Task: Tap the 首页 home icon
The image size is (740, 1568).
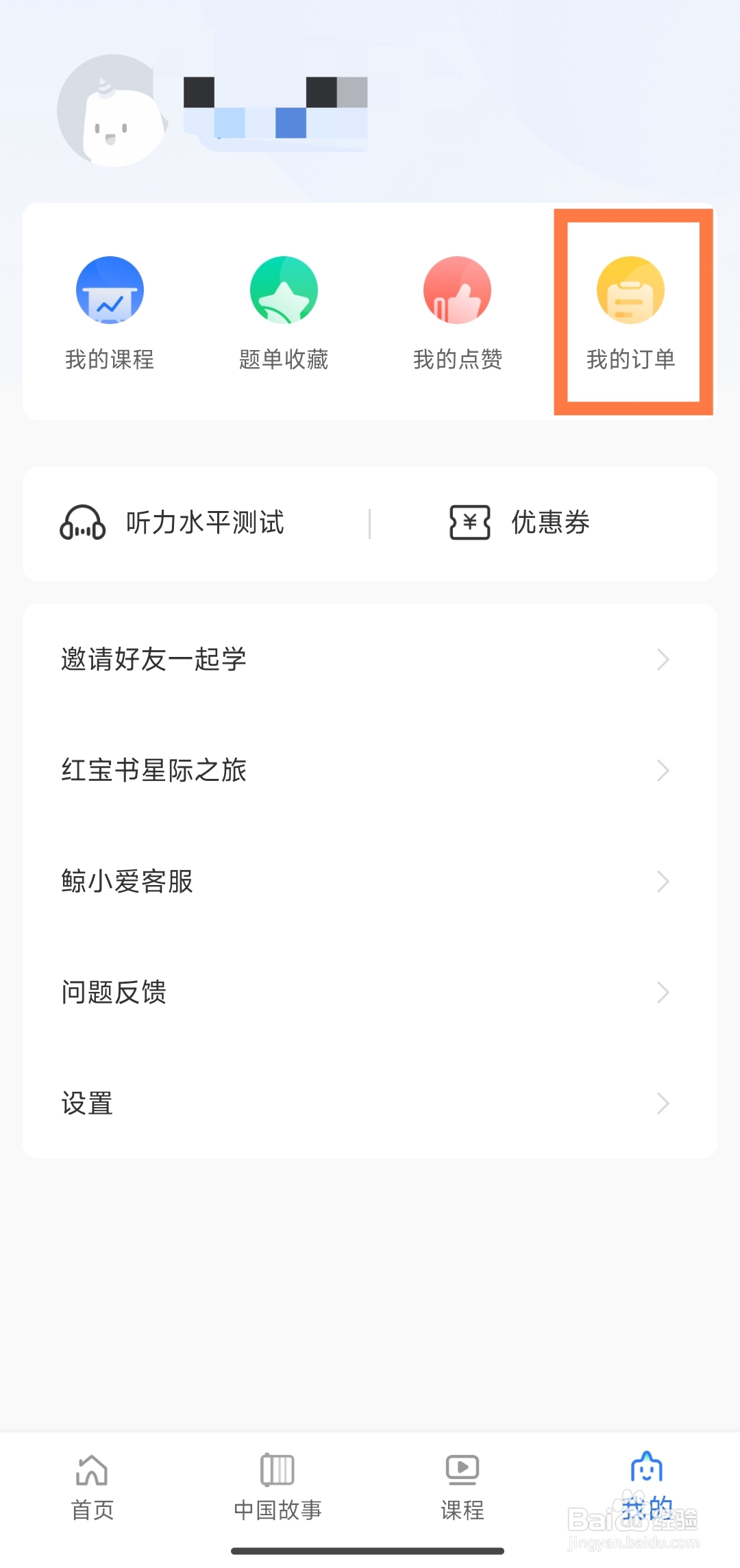Action: [92, 1469]
